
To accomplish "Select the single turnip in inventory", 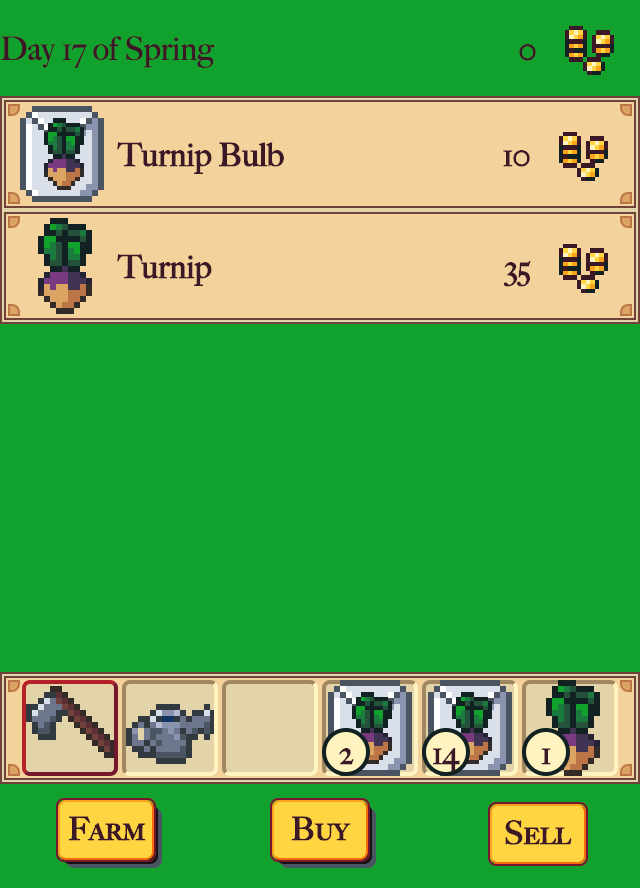I will click(570, 727).
